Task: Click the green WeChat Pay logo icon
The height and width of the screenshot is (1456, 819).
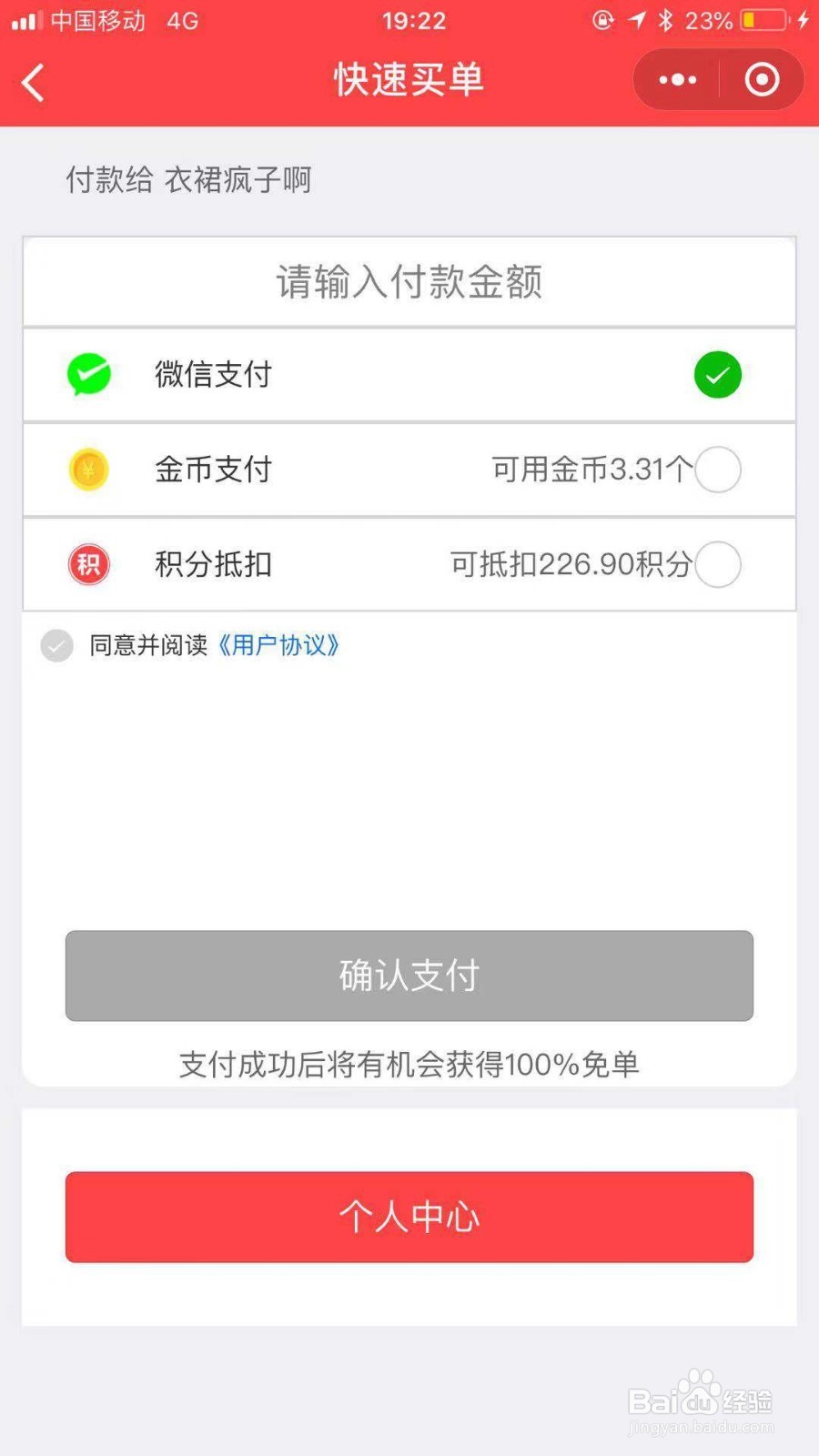Action: click(87, 373)
